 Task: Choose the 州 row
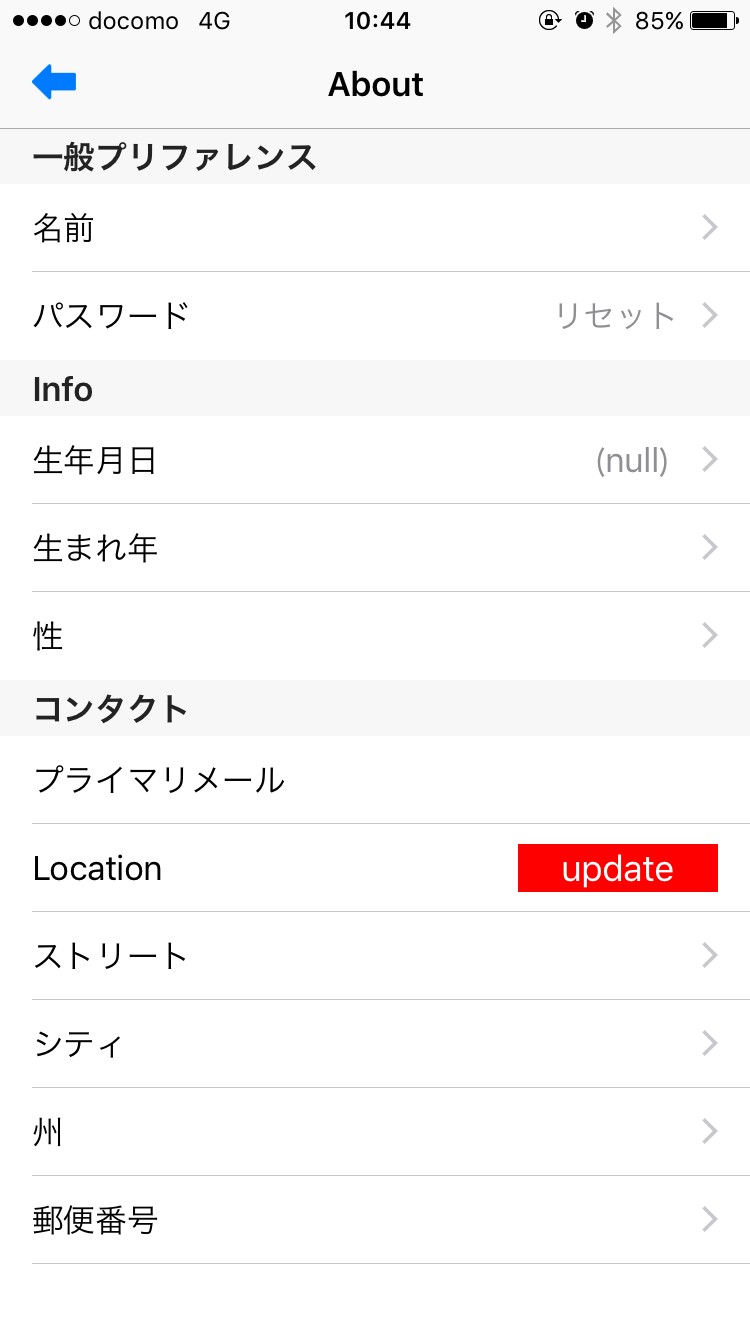click(375, 1132)
